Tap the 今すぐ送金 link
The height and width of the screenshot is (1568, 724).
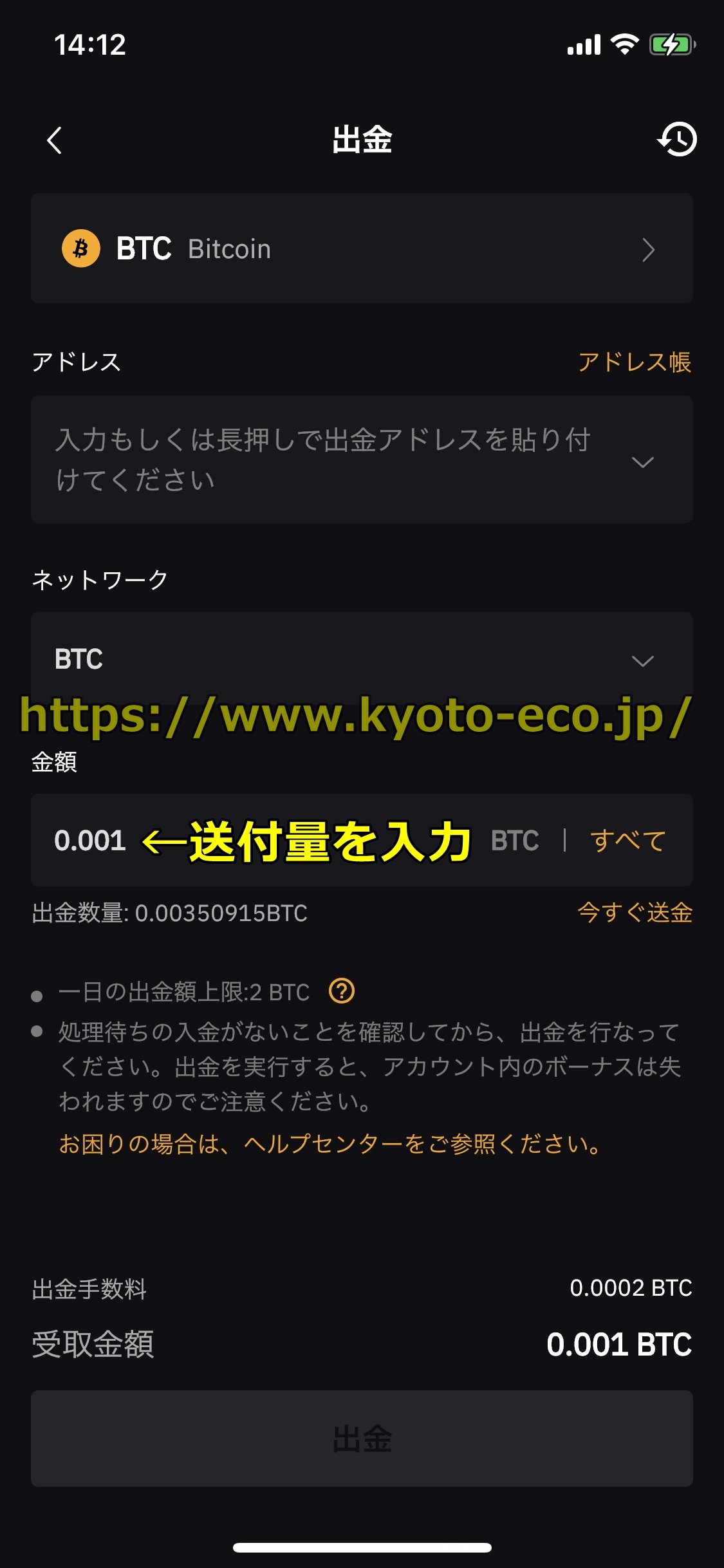[634, 913]
